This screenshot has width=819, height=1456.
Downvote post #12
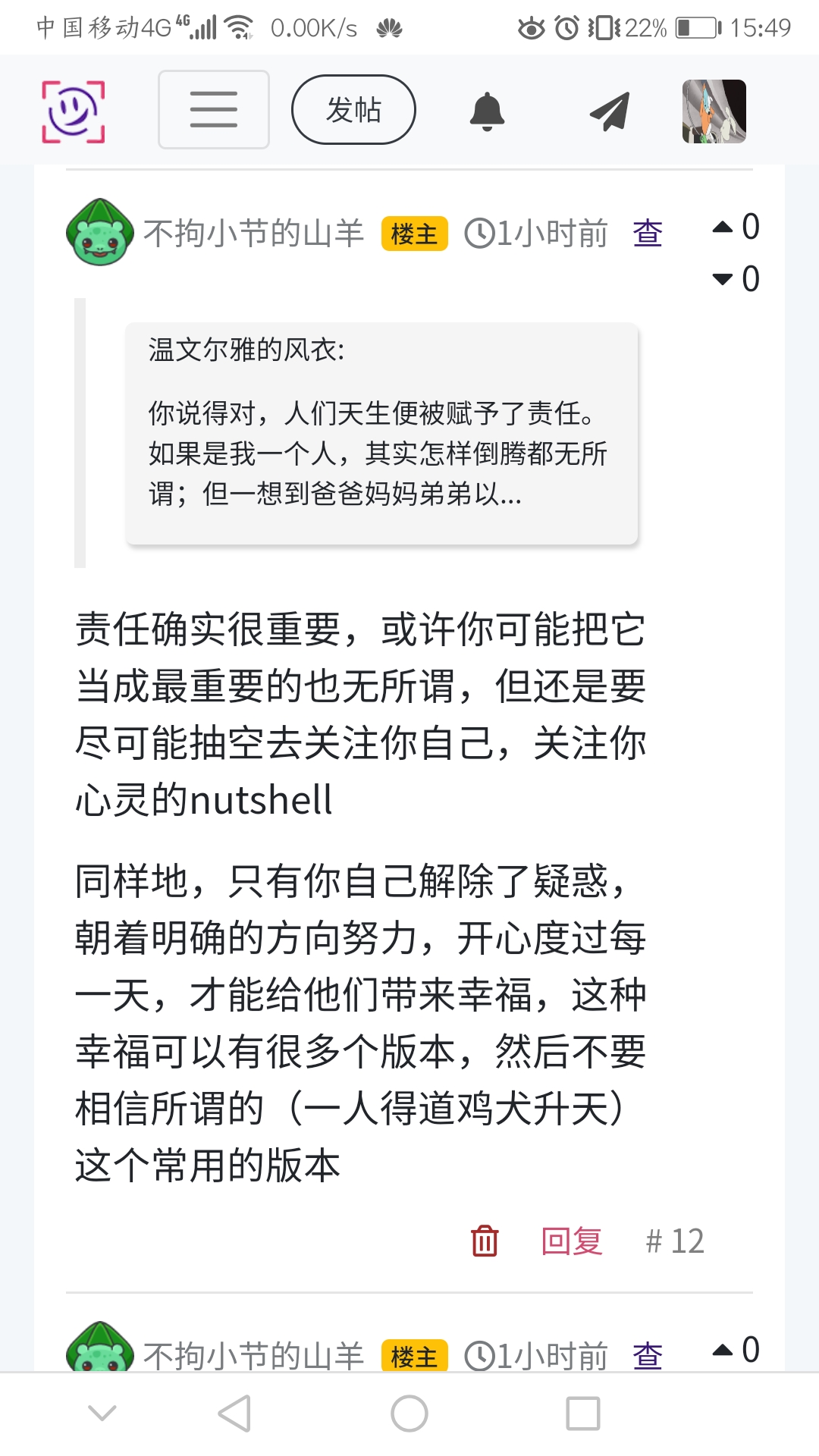[723, 279]
